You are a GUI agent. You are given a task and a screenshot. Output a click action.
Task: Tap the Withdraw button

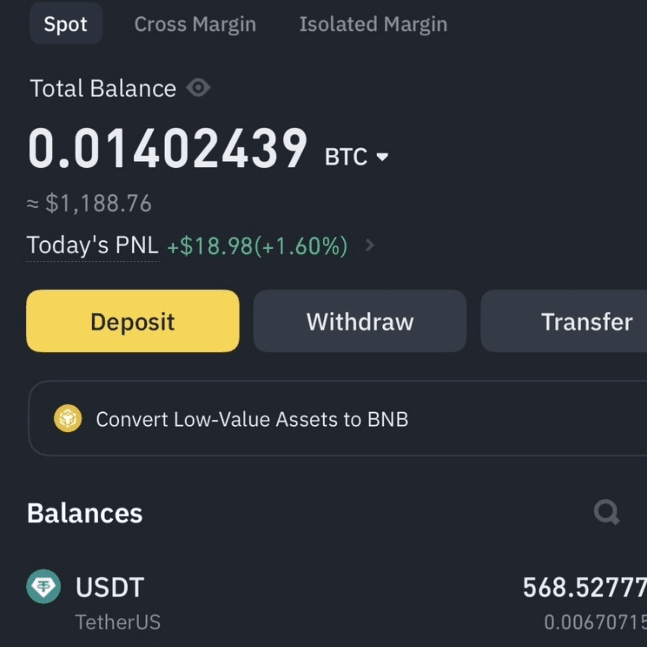tap(360, 321)
